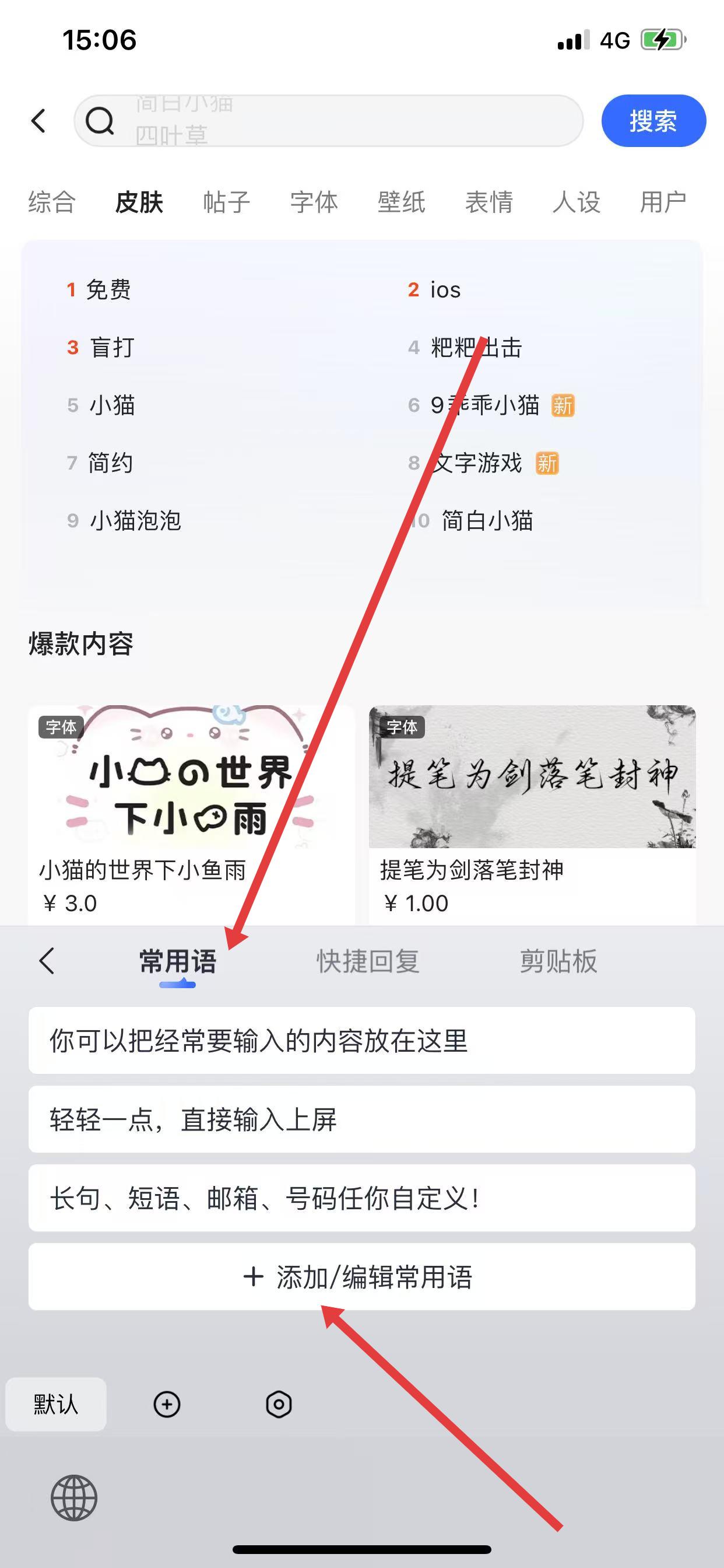
Task: Choose trending keyword 小猫泡泡
Action: [x=135, y=520]
